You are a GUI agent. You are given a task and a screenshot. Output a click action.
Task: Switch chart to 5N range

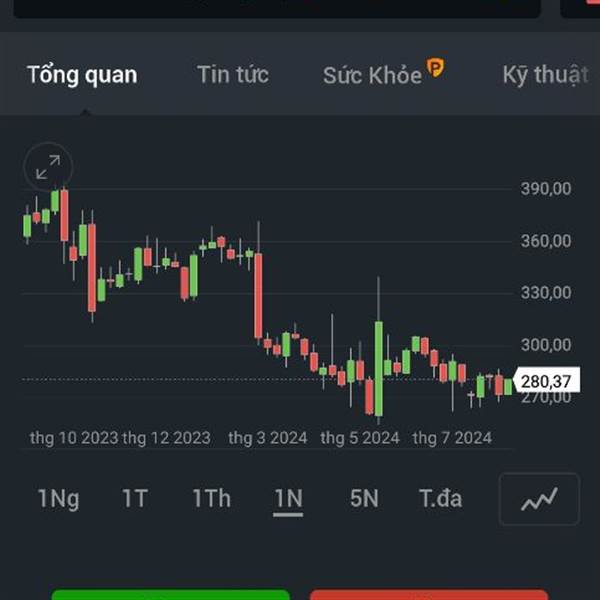(x=364, y=498)
